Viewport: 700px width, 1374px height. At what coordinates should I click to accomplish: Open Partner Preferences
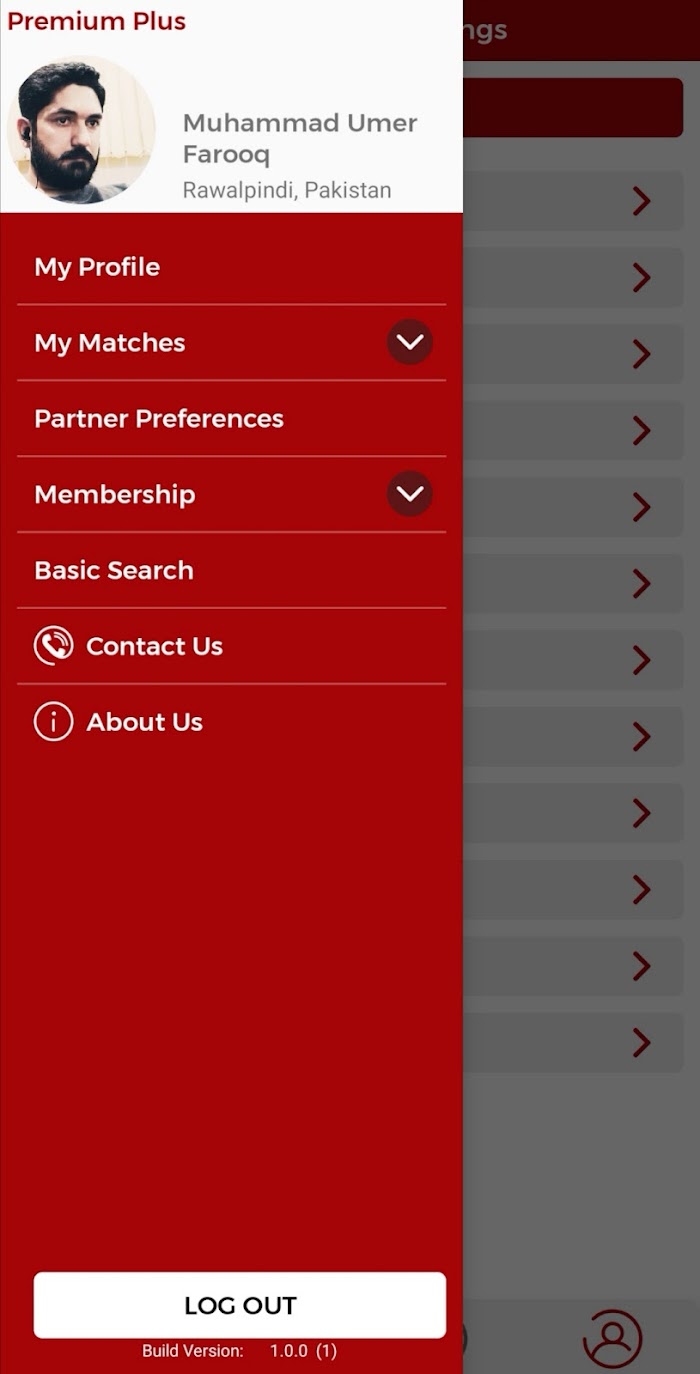tap(231, 419)
